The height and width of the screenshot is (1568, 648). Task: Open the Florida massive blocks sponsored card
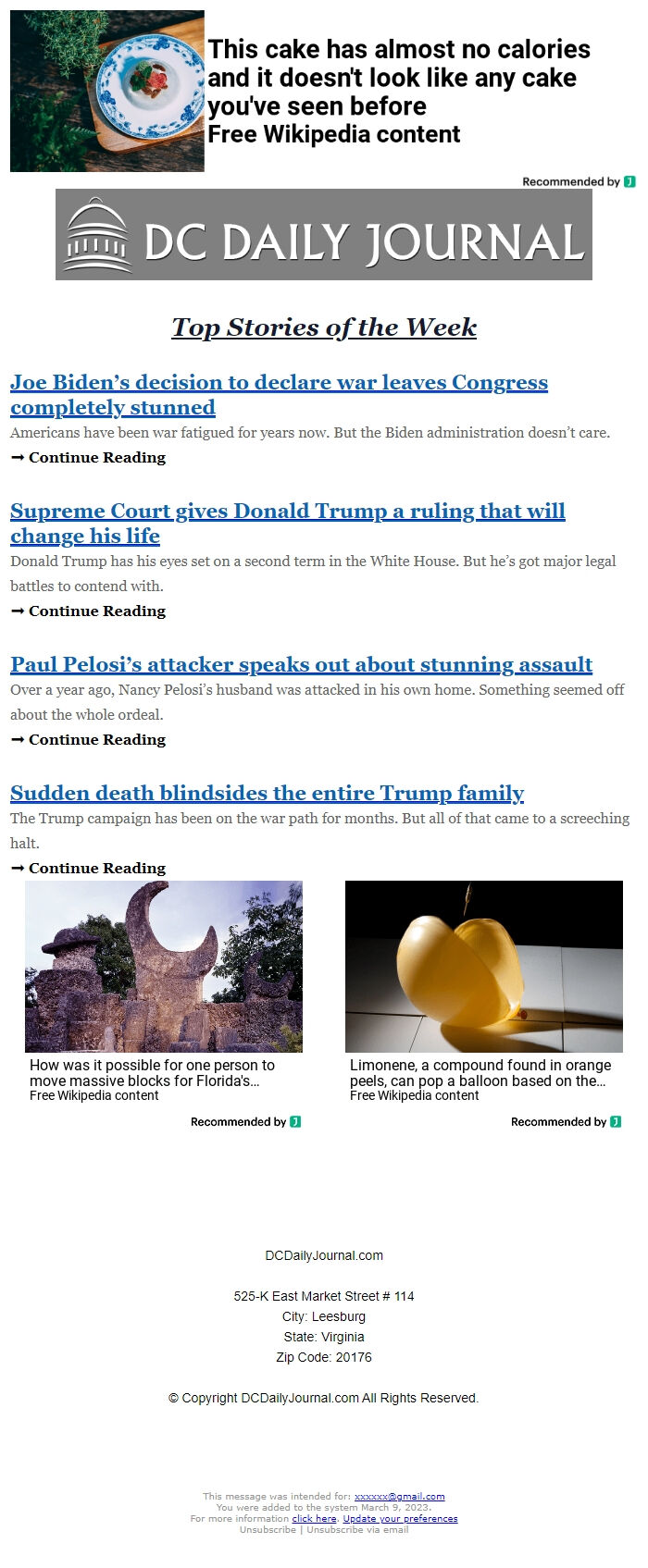tap(164, 990)
